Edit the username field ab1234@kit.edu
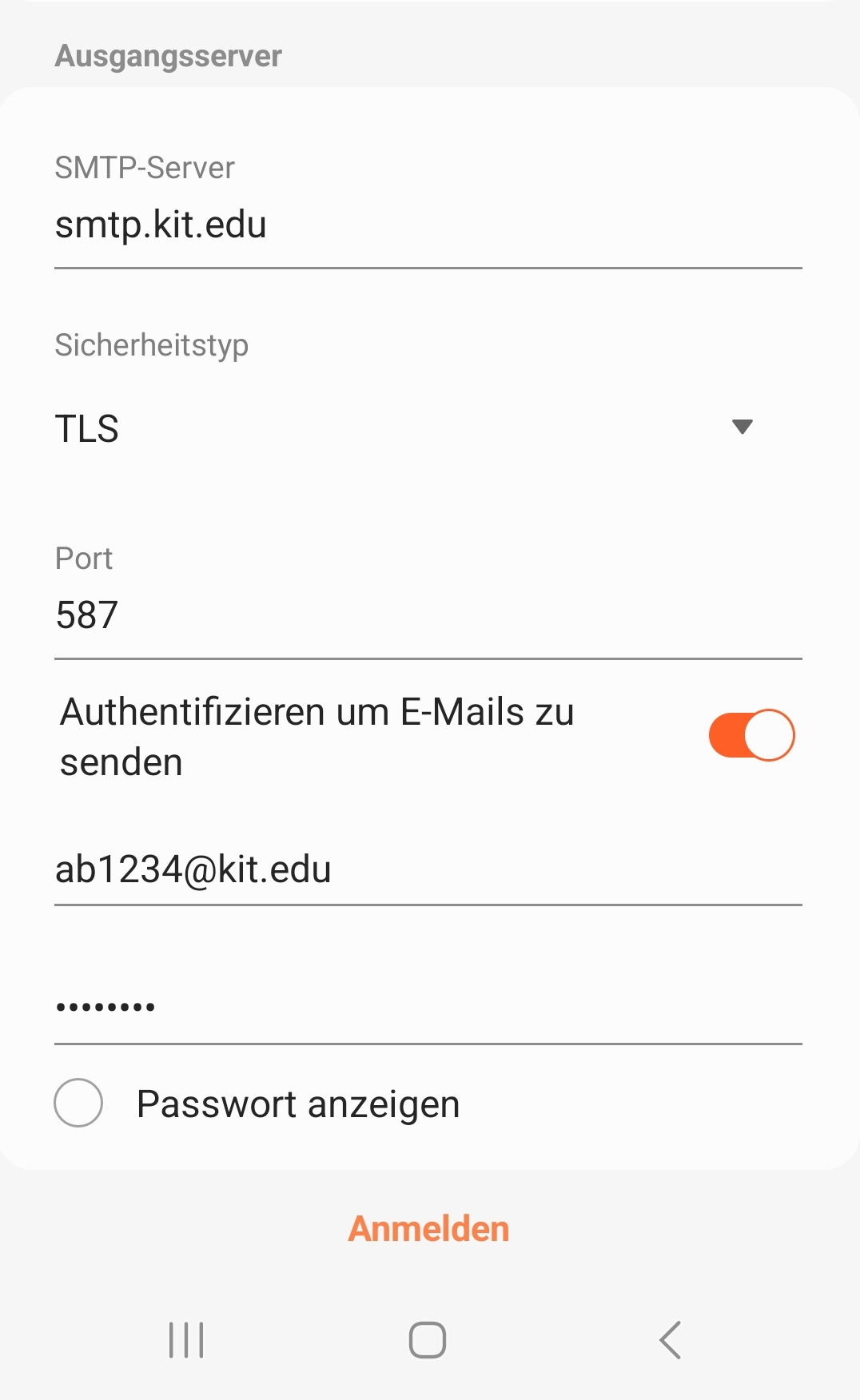860x1400 pixels. (428, 870)
